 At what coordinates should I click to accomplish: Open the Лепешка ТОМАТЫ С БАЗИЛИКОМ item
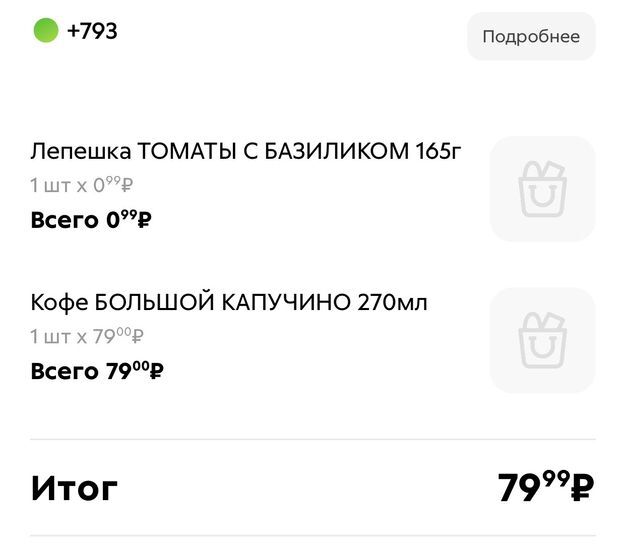[245, 152]
